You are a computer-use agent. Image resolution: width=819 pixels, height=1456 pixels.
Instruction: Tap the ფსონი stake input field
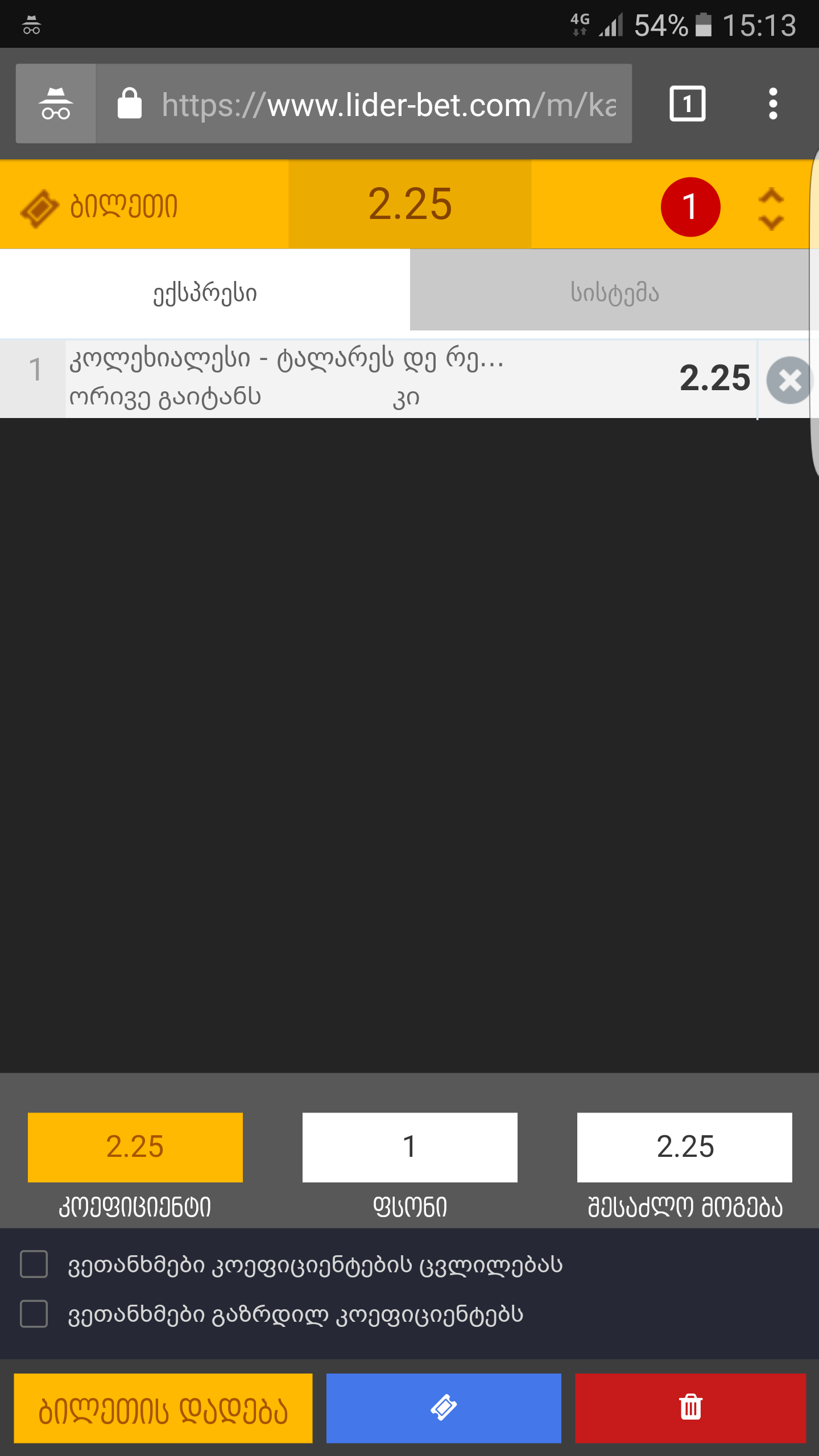[x=409, y=1147]
